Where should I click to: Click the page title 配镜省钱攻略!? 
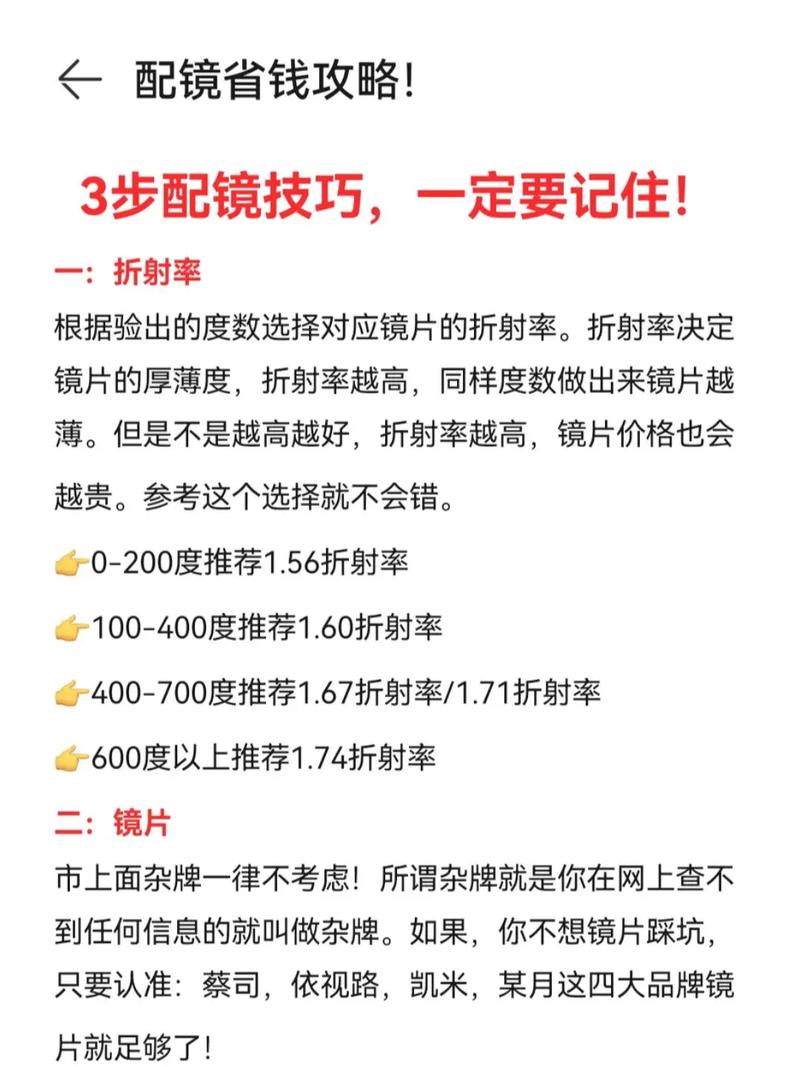pos(275,78)
